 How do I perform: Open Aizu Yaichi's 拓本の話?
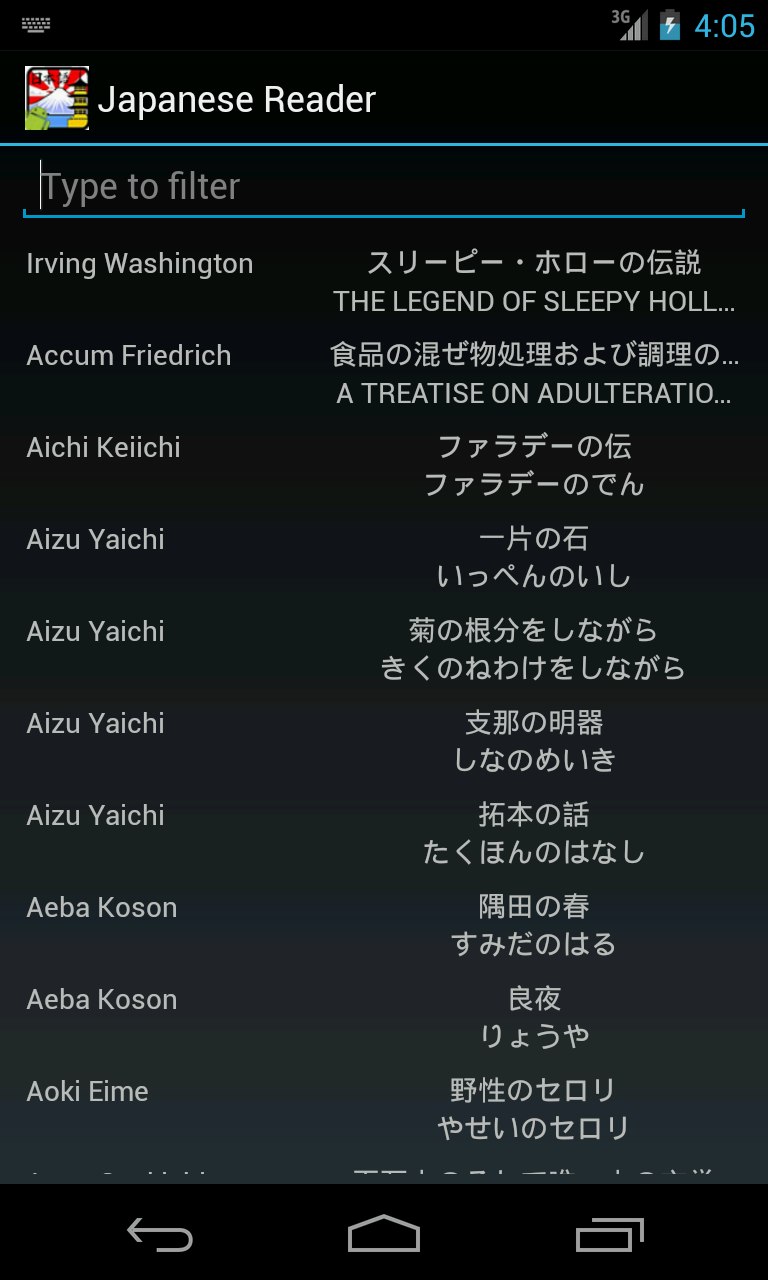[384, 834]
